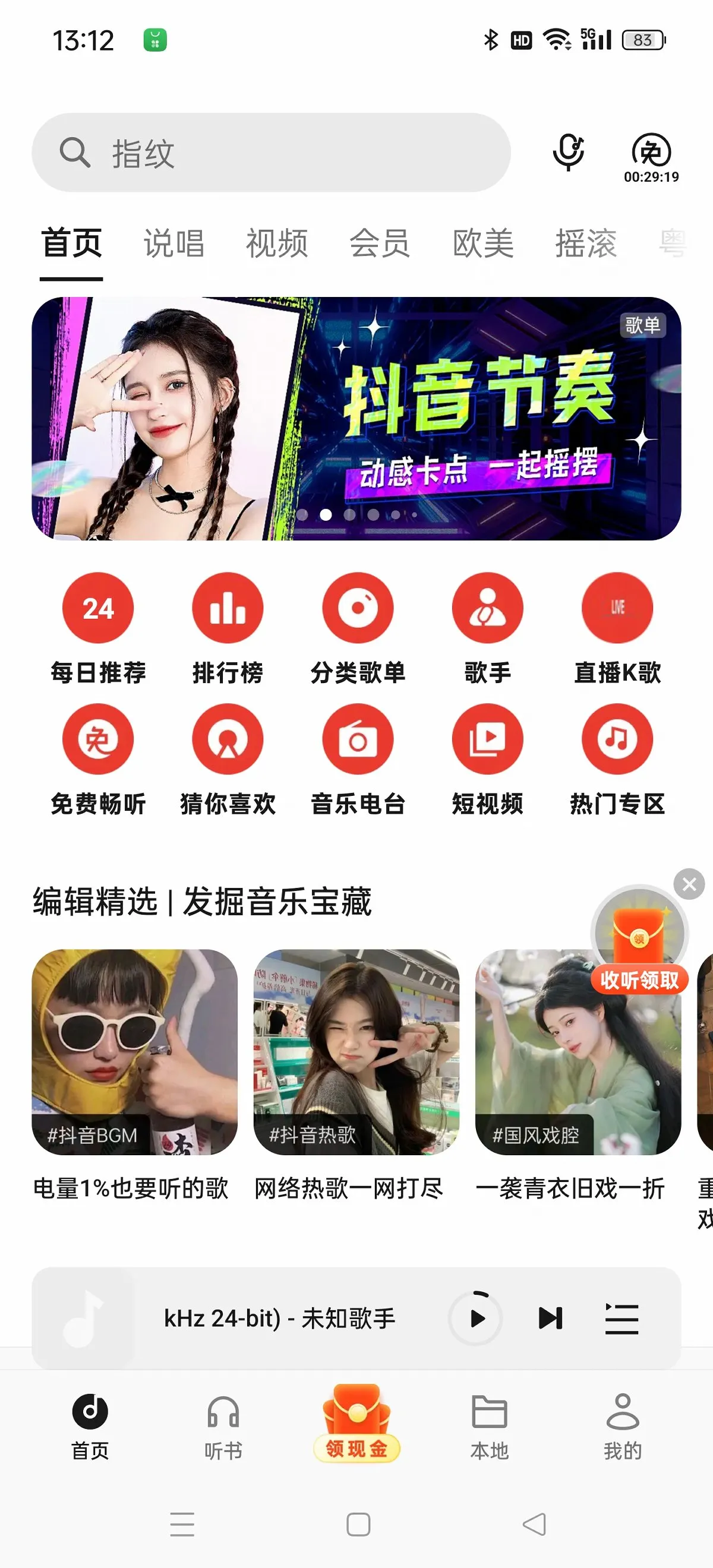Dismiss the 收听领取 floating red packet

(x=689, y=884)
